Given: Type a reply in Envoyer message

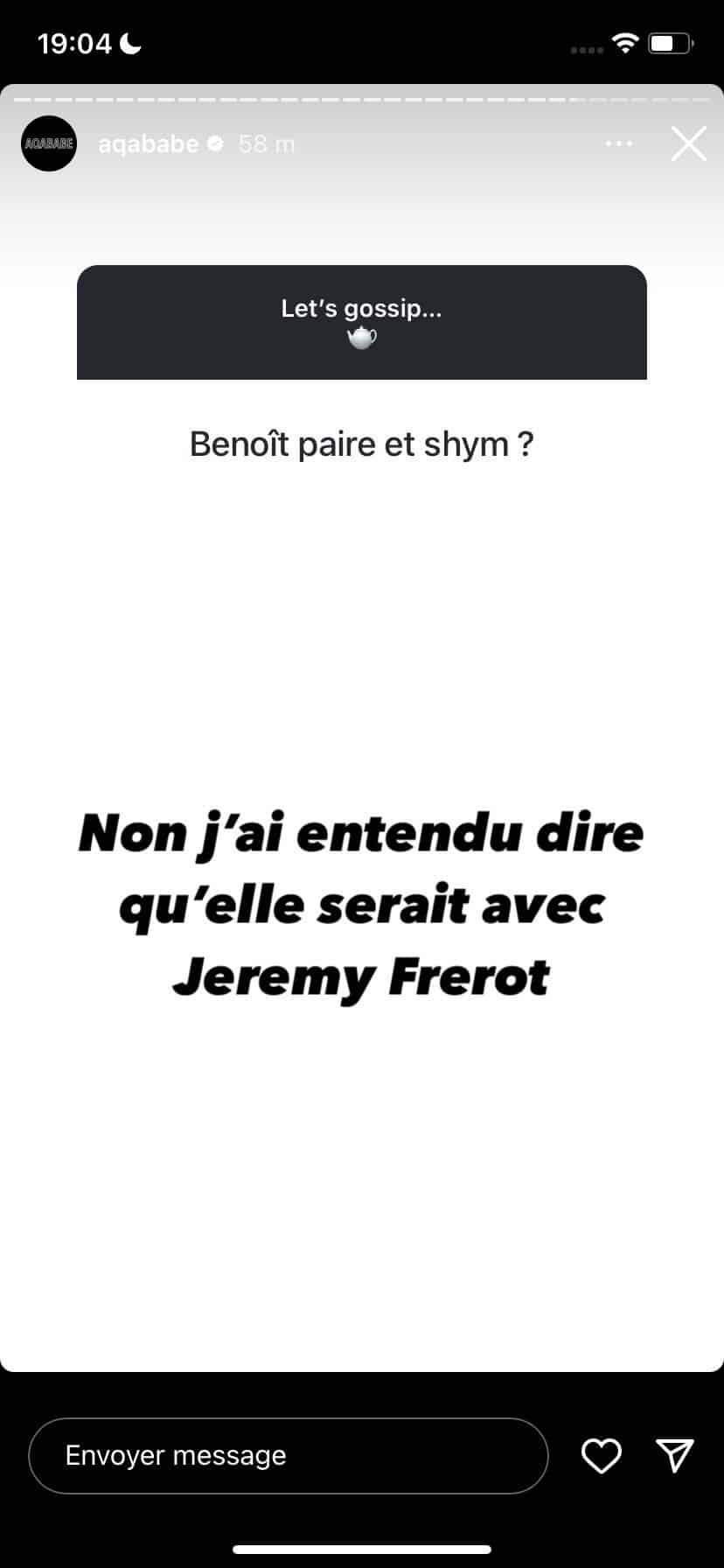Looking at the screenshot, I should pos(289,1455).
